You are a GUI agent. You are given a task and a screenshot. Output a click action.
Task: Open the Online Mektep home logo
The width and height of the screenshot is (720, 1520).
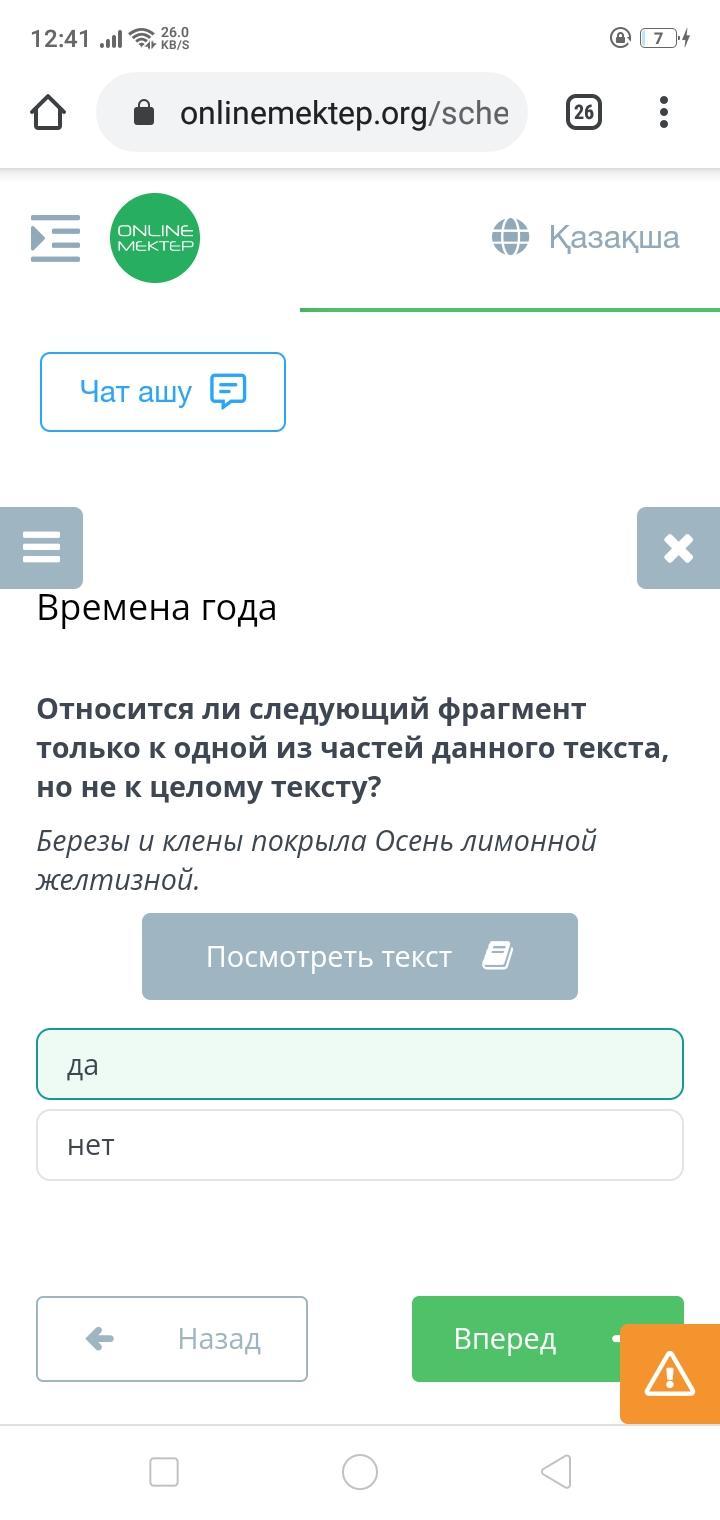pos(155,238)
